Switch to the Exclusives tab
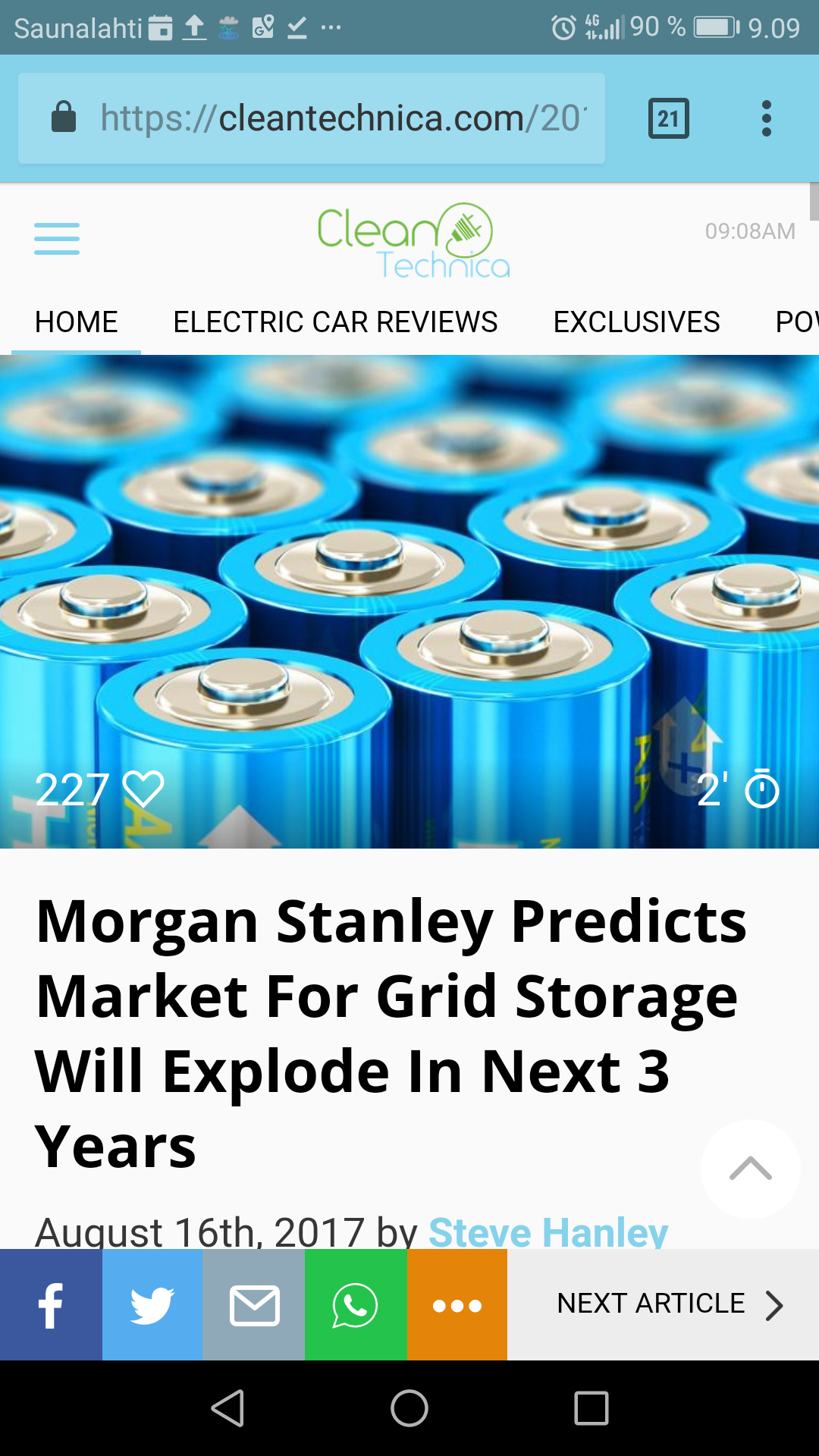The height and width of the screenshot is (1456, 819). [636, 322]
